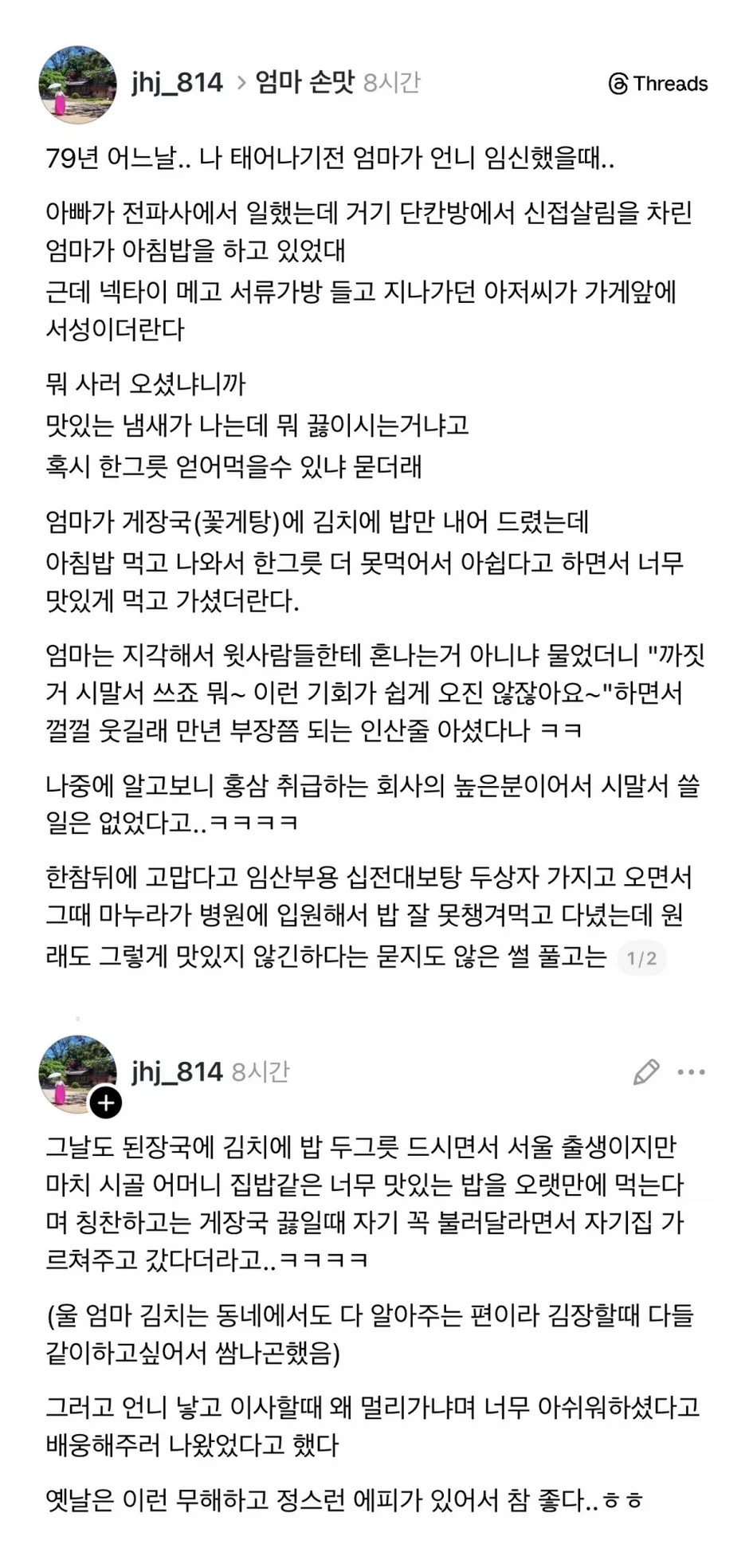Tap the 1/2 thread part indicator
This screenshot has height=1568, width=753.
(641, 958)
